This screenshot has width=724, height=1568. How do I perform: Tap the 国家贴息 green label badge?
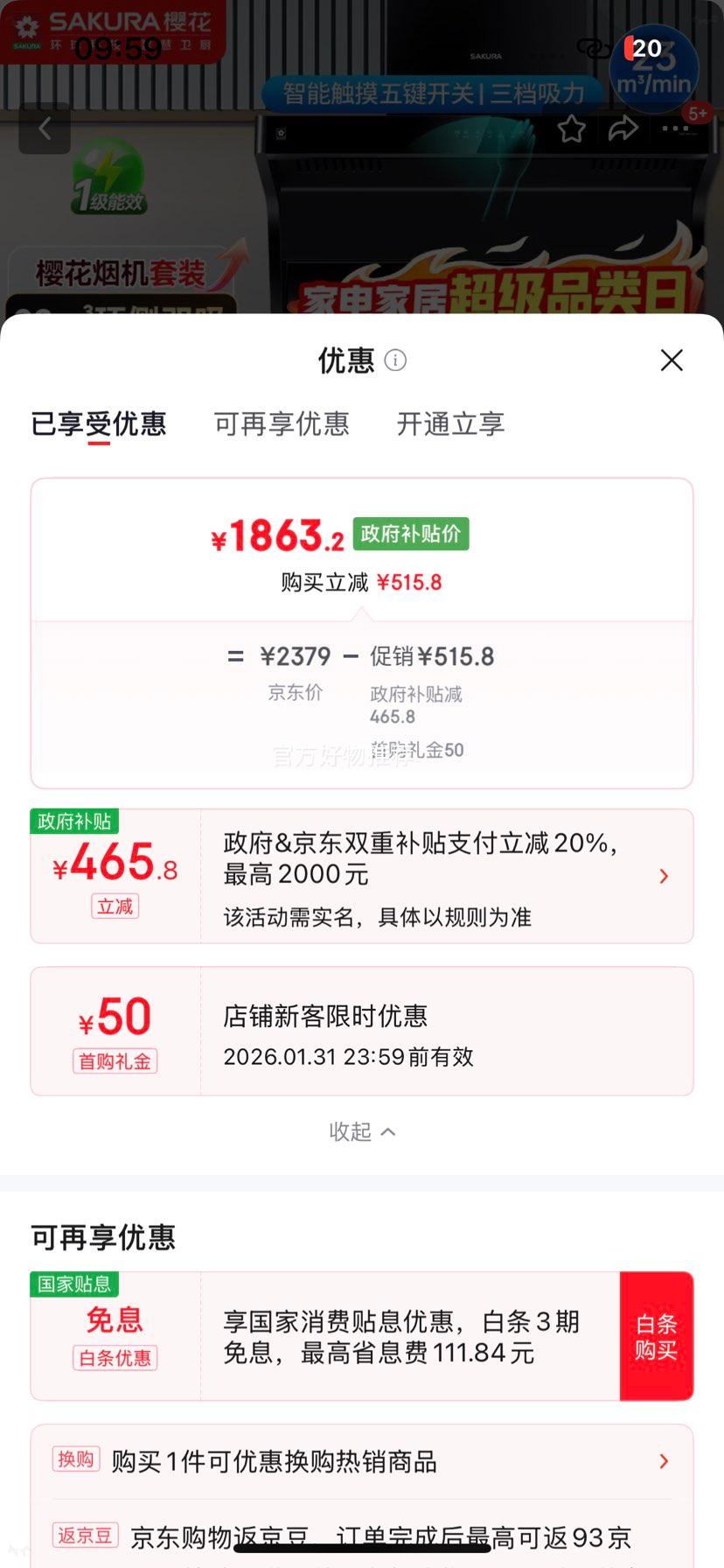tap(74, 1283)
